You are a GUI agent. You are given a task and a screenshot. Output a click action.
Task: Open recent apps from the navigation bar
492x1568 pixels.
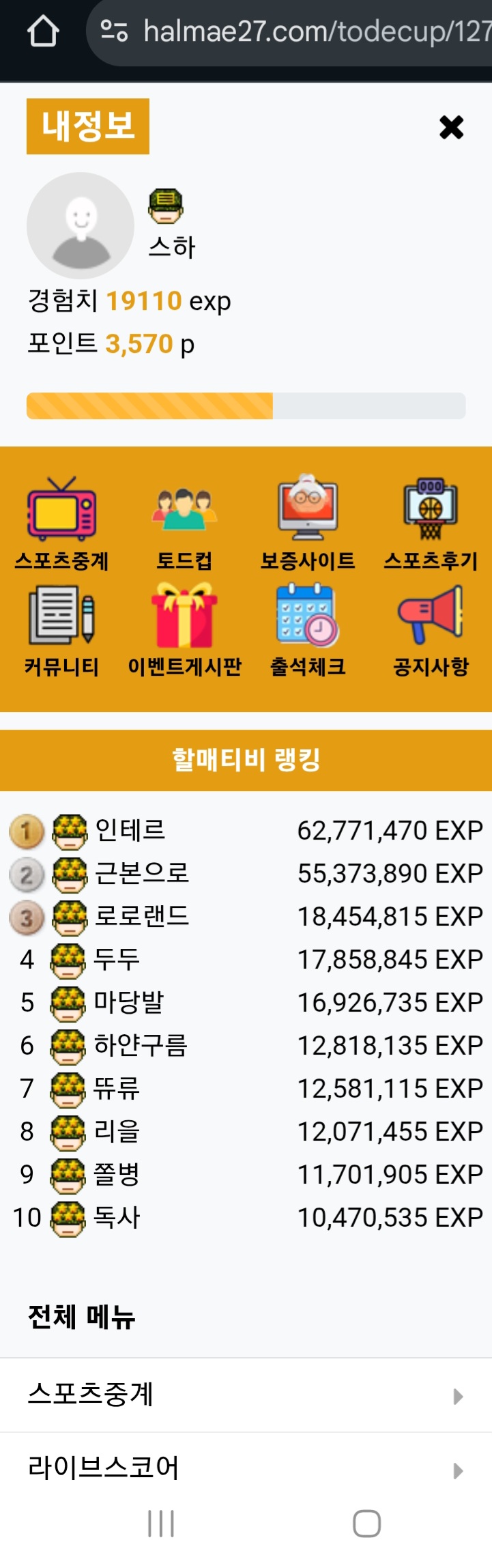[161, 1523]
